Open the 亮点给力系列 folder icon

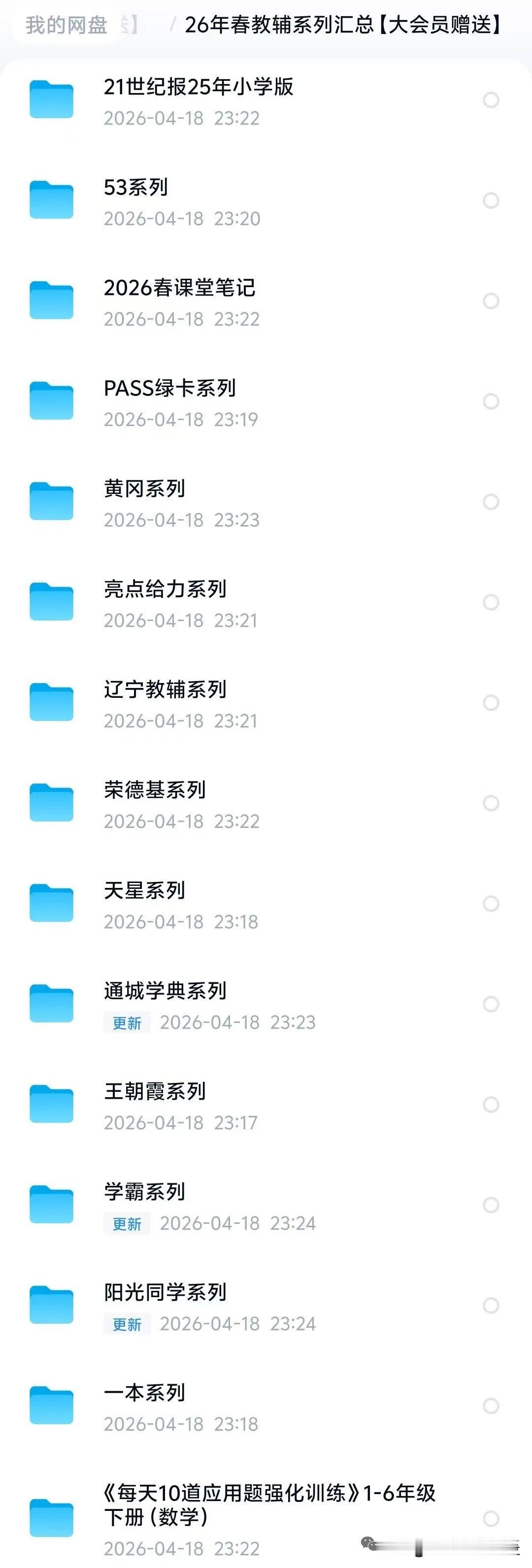52,601
